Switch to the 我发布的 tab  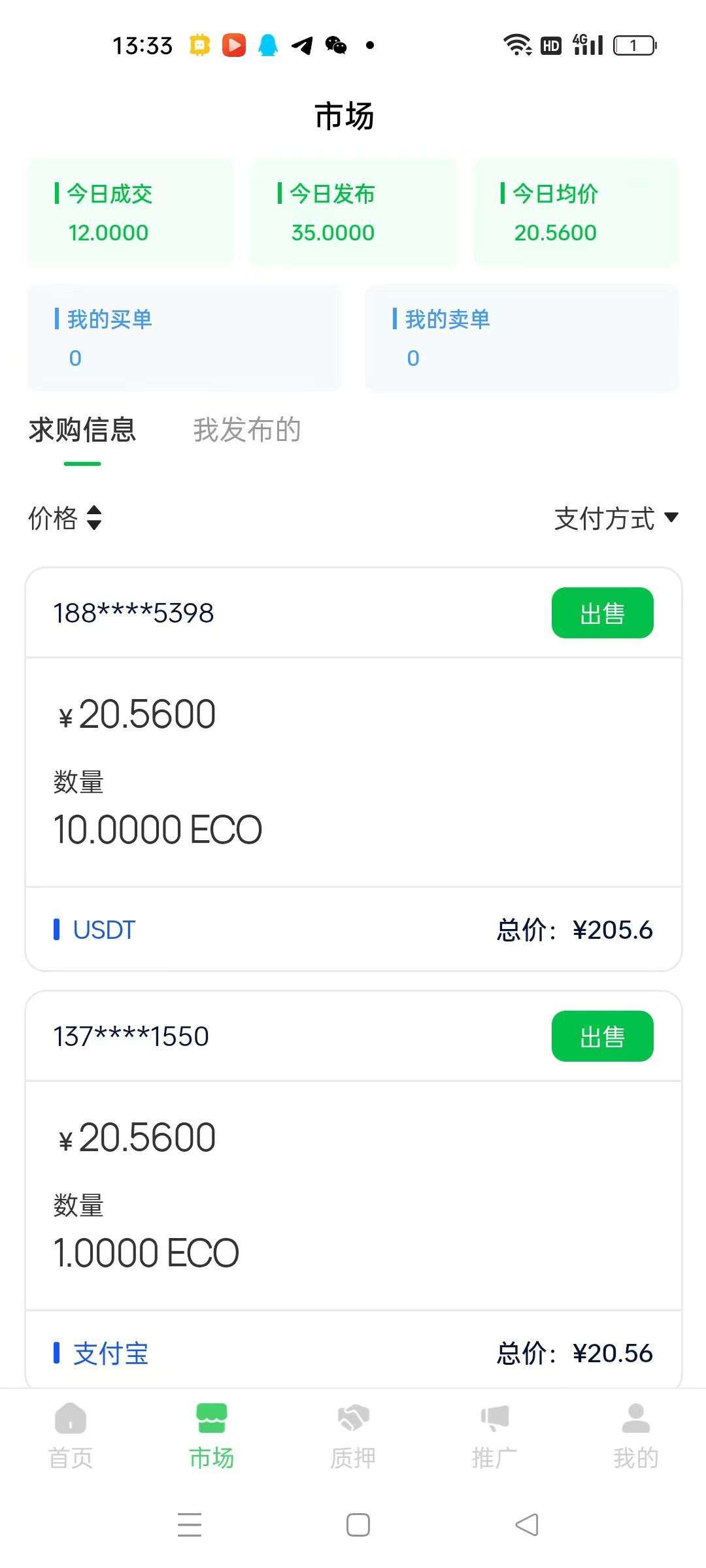tap(246, 430)
